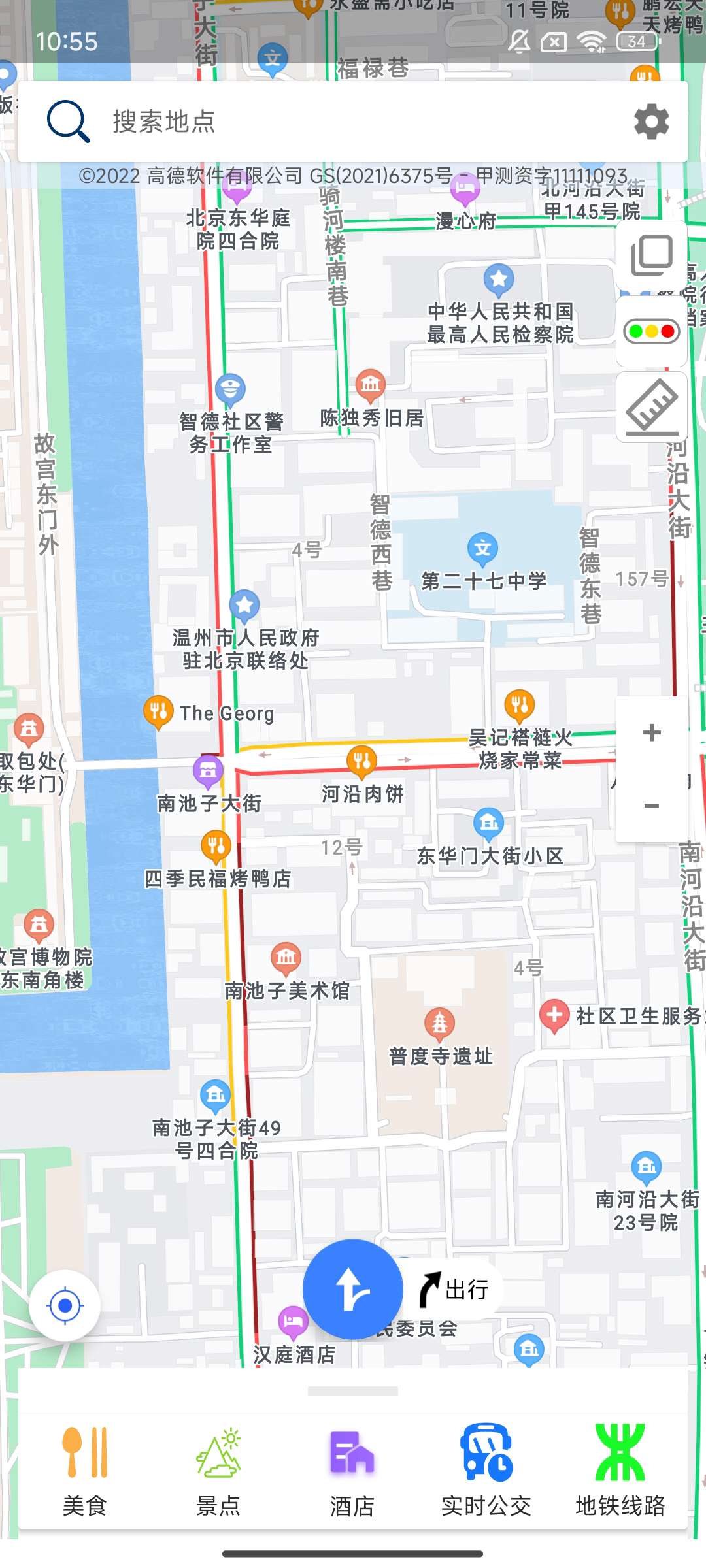The image size is (706, 1568).
Task: Toggle the traffic light layer
Action: pos(651,331)
